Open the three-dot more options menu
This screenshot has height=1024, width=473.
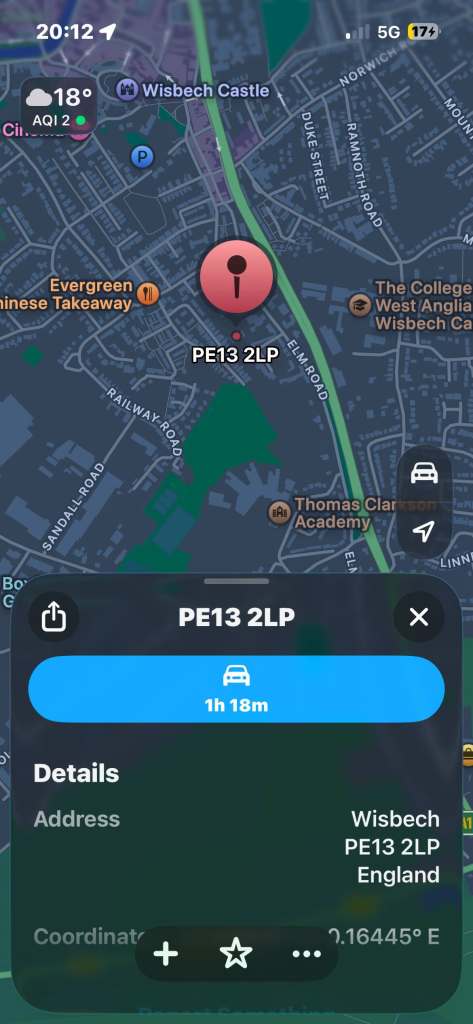click(x=306, y=954)
